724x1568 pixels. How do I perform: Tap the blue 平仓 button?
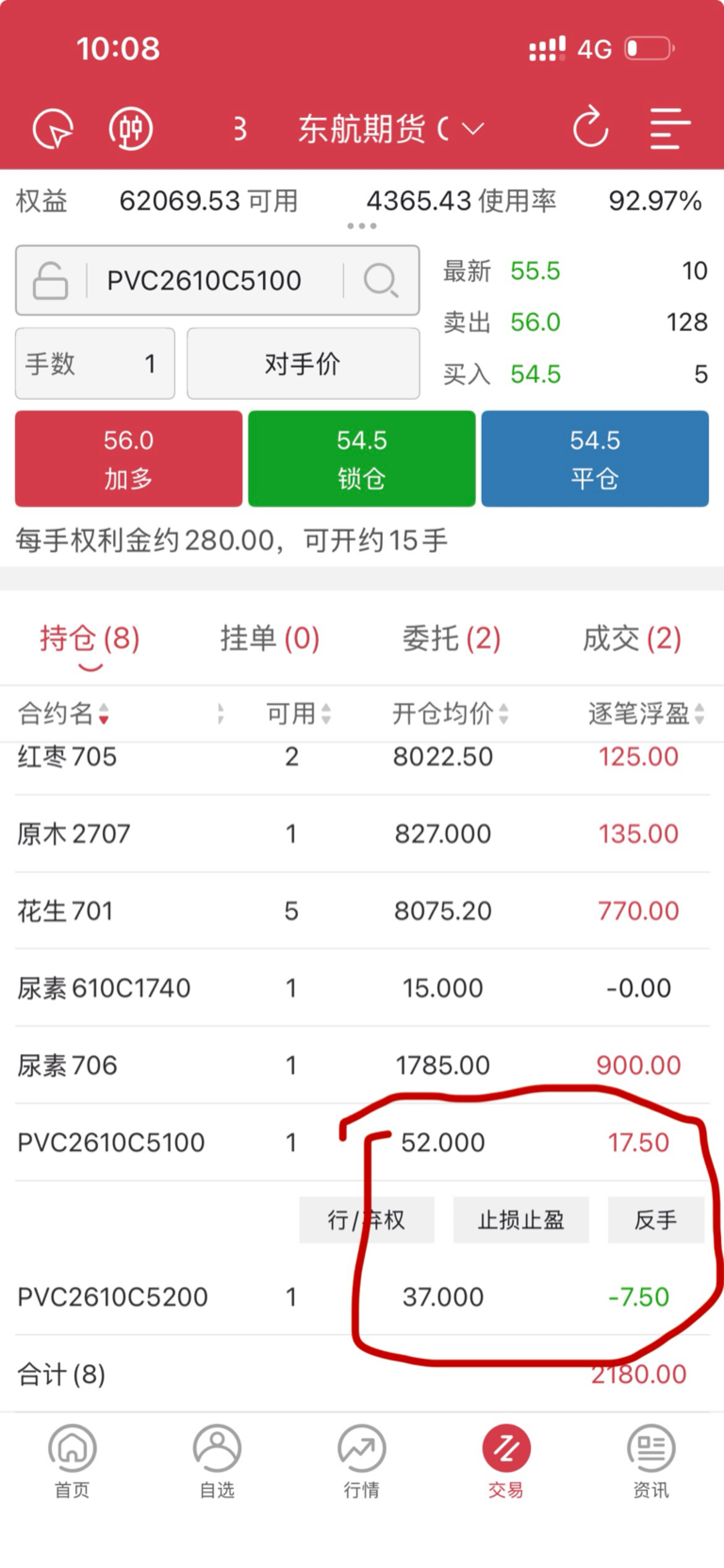pyautogui.click(x=595, y=459)
